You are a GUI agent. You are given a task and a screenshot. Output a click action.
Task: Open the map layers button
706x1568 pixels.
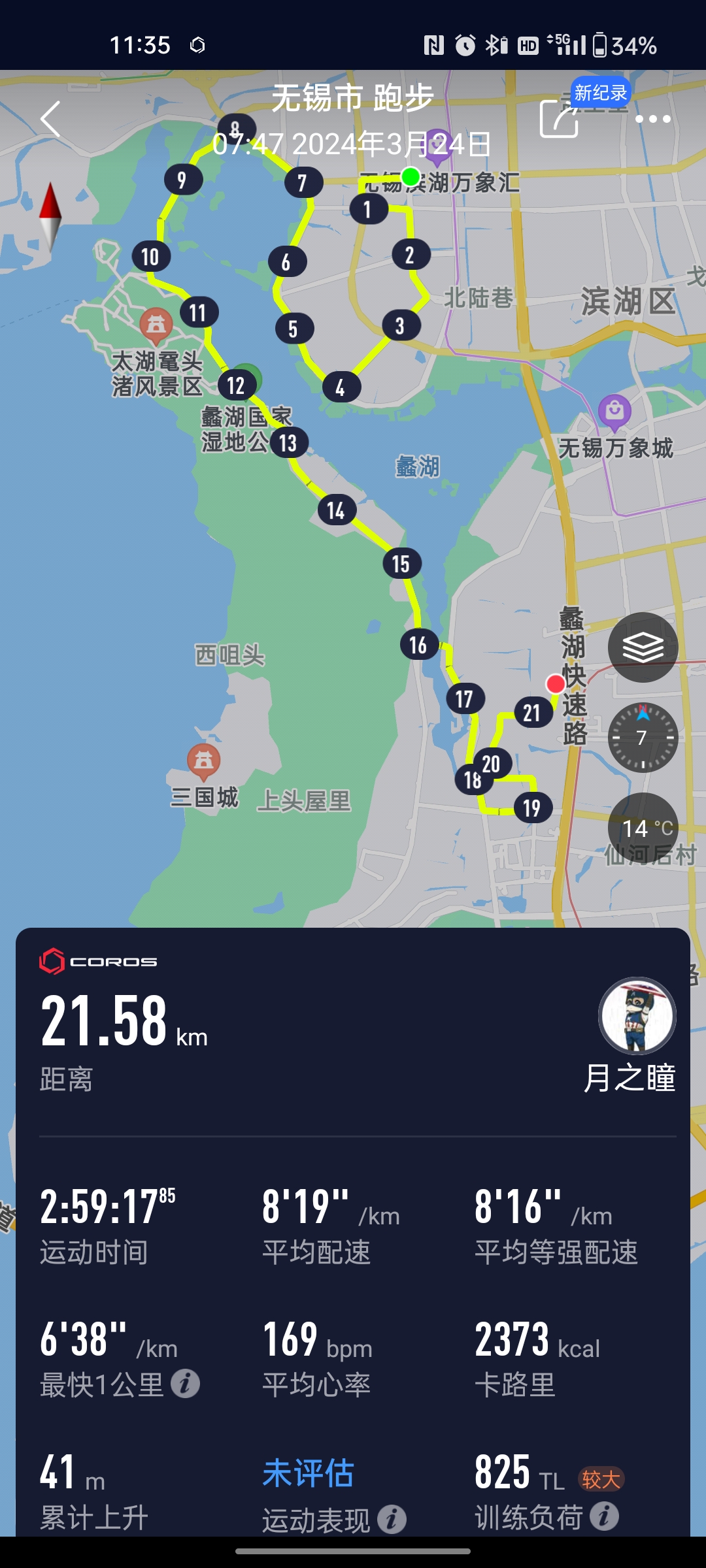point(643,647)
